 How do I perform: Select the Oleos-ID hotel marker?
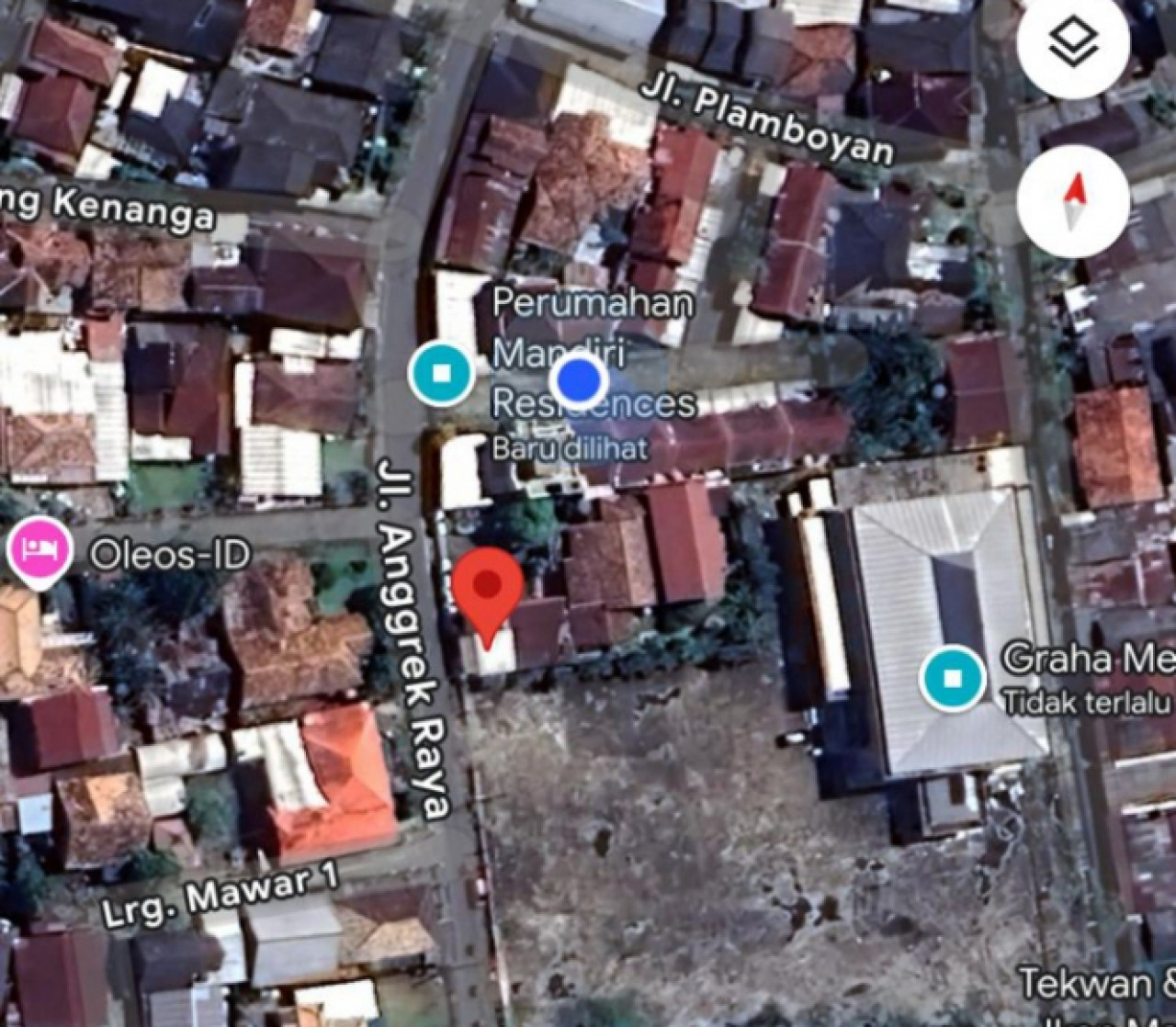[x=40, y=551]
